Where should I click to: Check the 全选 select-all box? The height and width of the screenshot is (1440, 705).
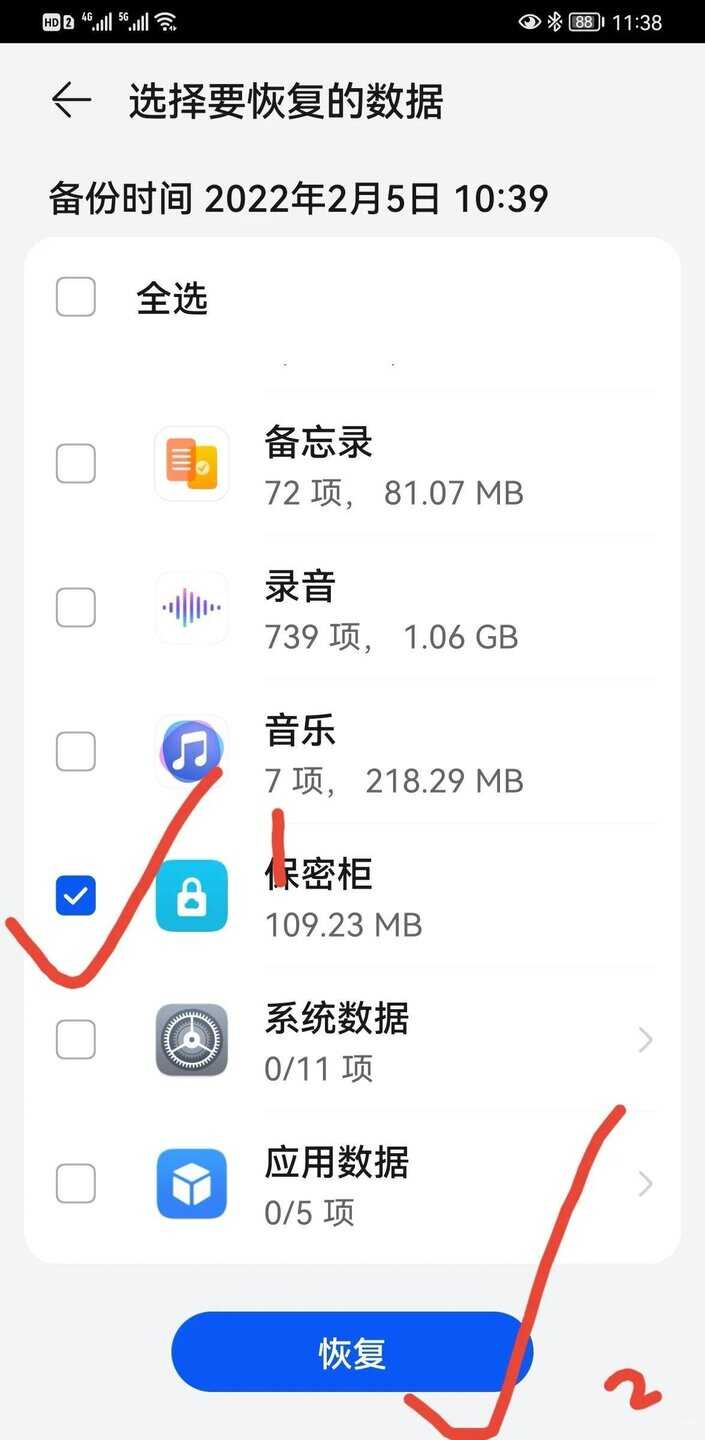(x=76, y=297)
